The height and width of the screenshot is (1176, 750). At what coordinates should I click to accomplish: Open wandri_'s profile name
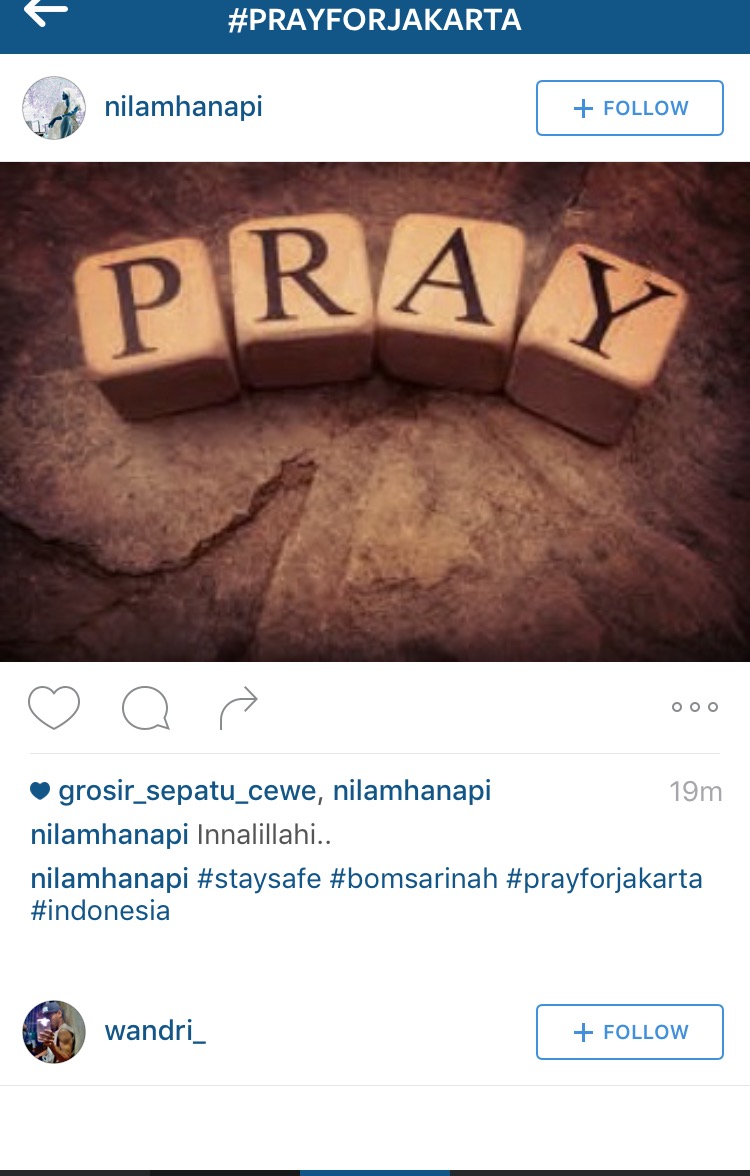pyautogui.click(x=155, y=1032)
